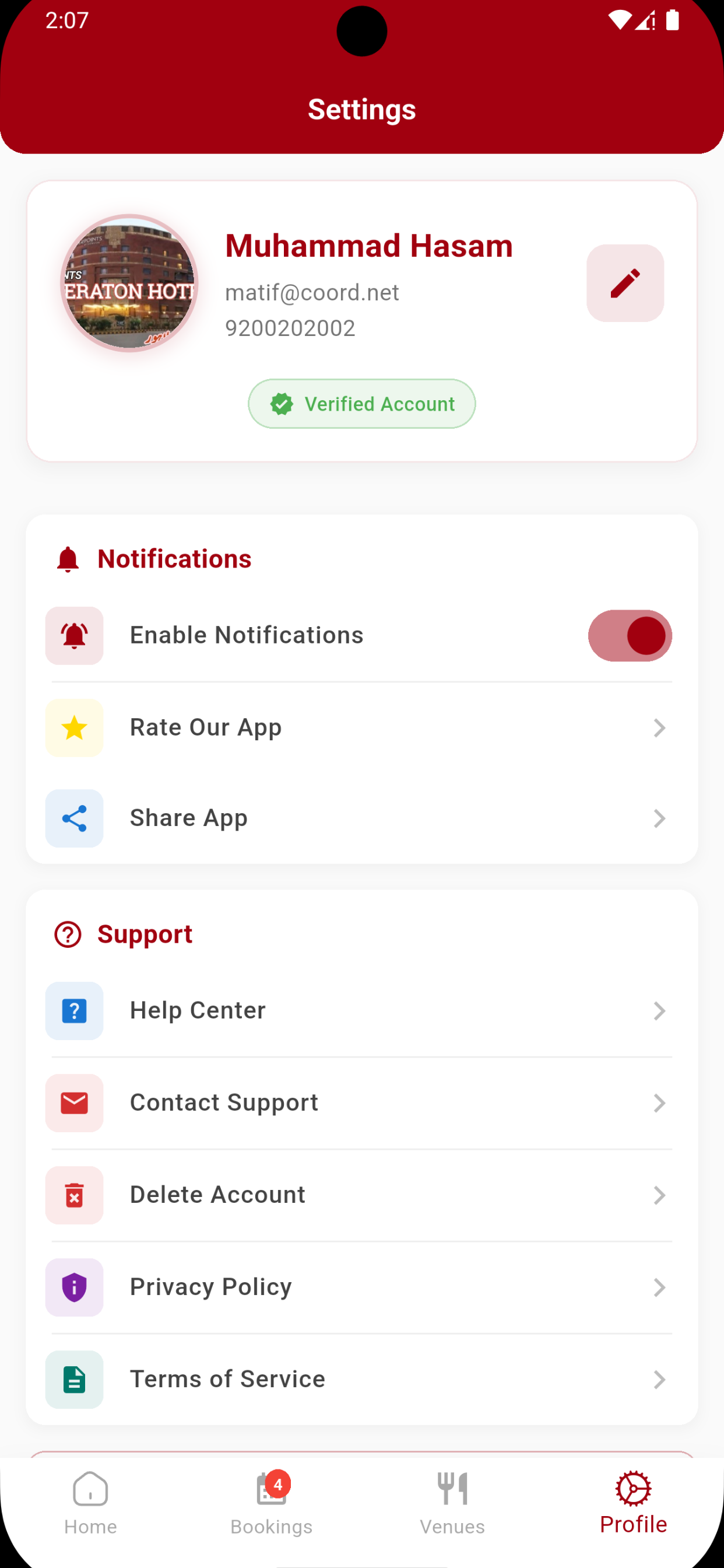Choose the Delete Account option
The image size is (724, 1568).
[x=362, y=1195]
